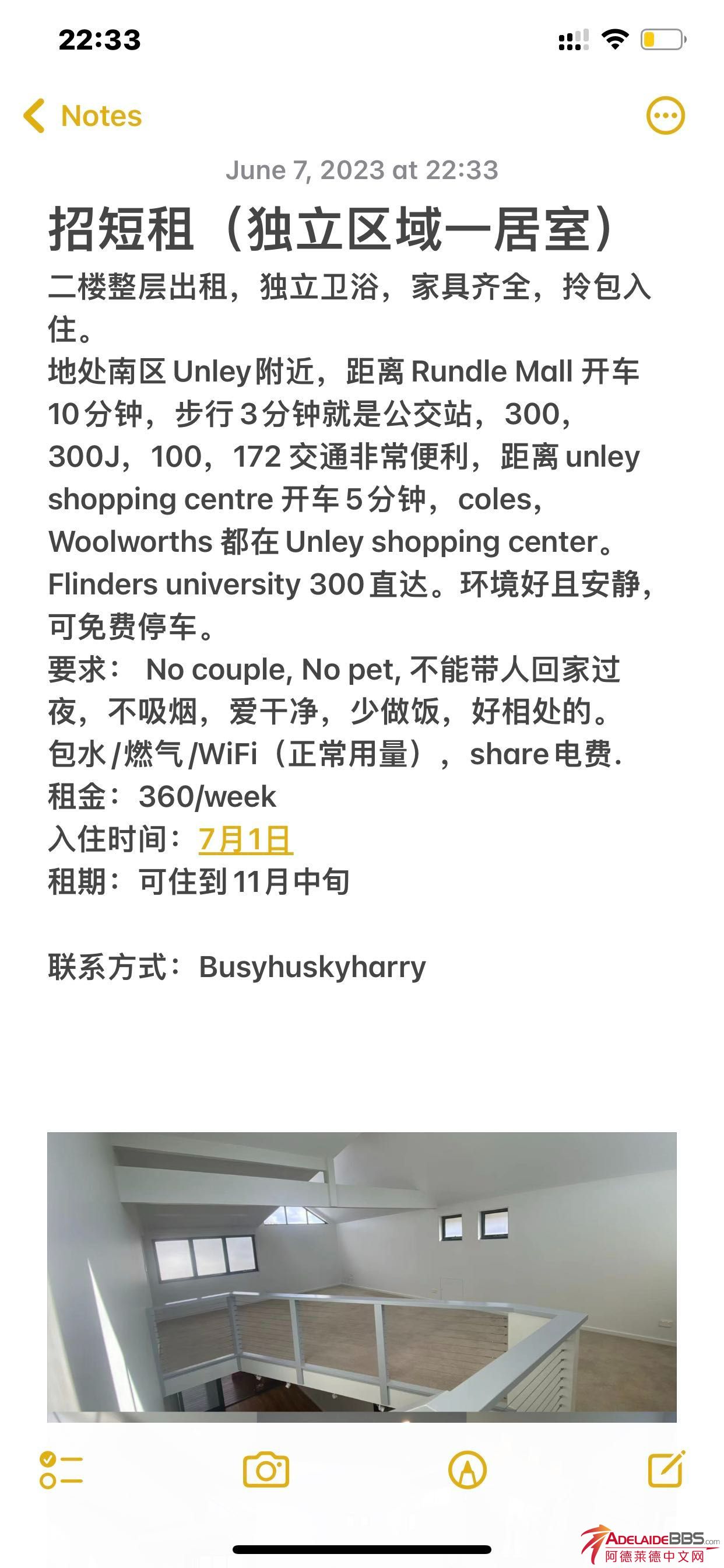Open the camera attachment option
The width and height of the screenshot is (724, 1568).
266,1470
